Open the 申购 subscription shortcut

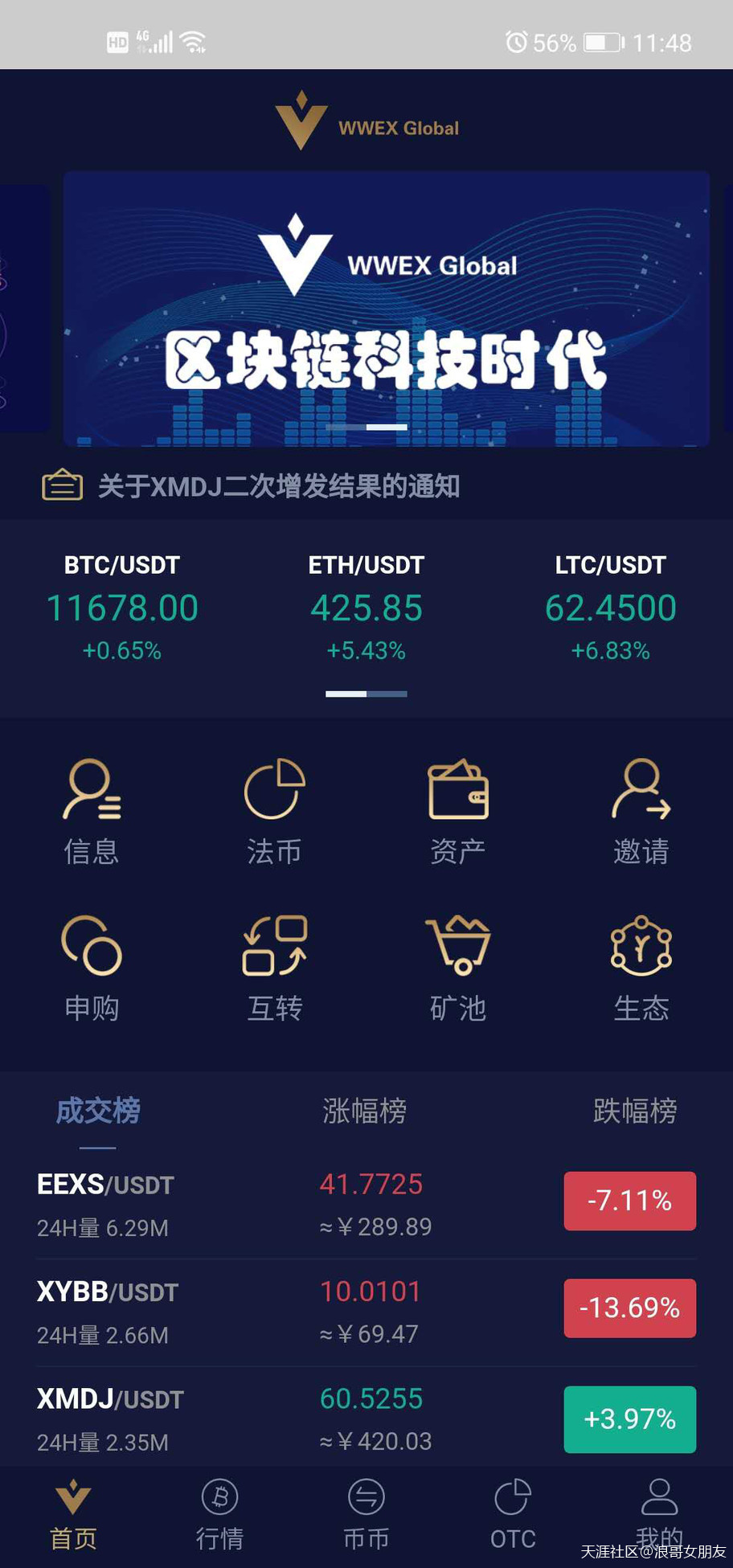92,967
